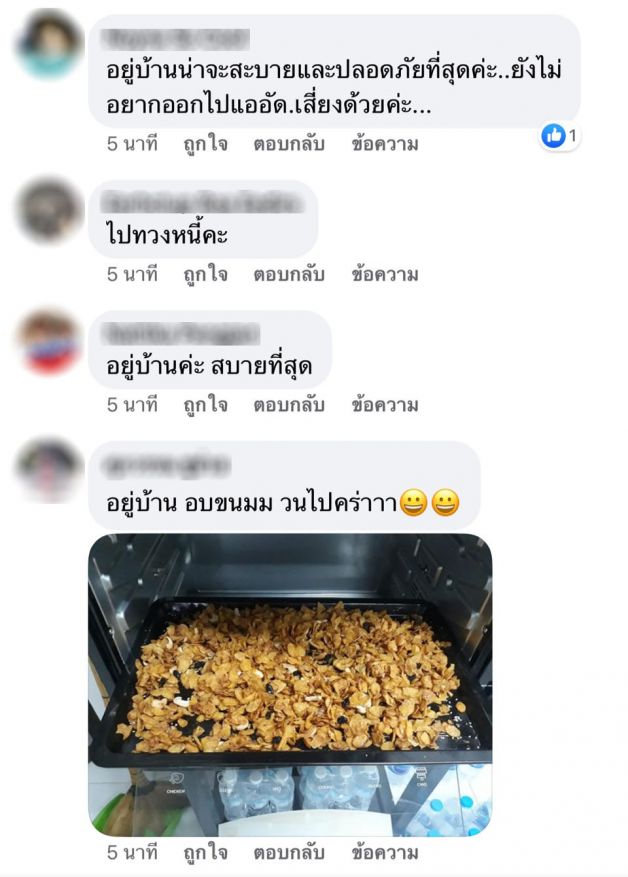Reply to 'อยู่บ้านค่ะ สบายที่สุด' comment
This screenshot has width=628, height=877.
(288, 405)
